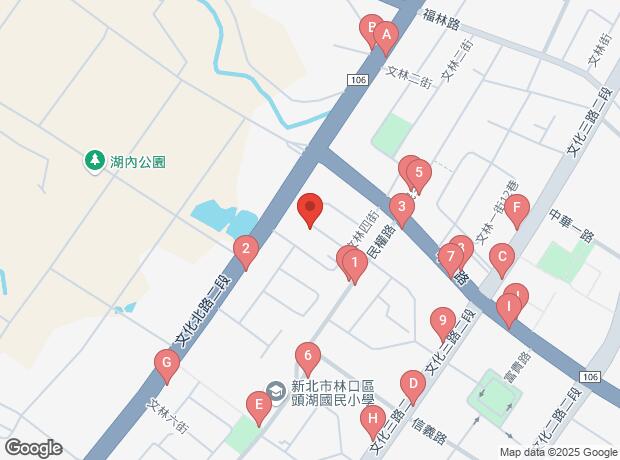The image size is (620, 460).
Task: Select map marker A
Action: tap(386, 37)
